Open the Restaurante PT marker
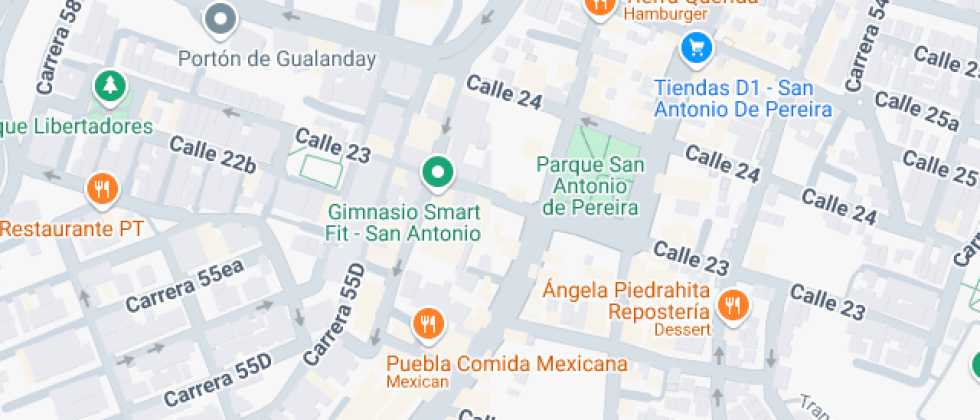 pyautogui.click(x=103, y=189)
